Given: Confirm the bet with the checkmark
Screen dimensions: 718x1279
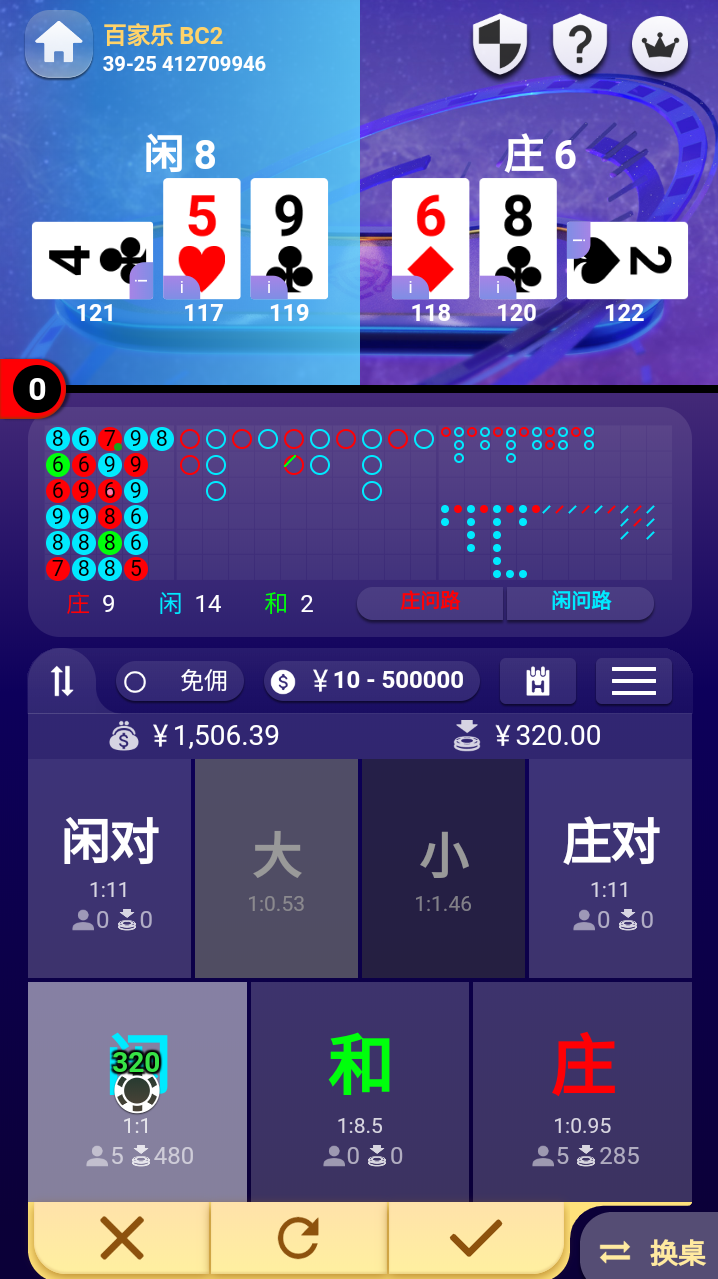Looking at the screenshot, I should [476, 1240].
